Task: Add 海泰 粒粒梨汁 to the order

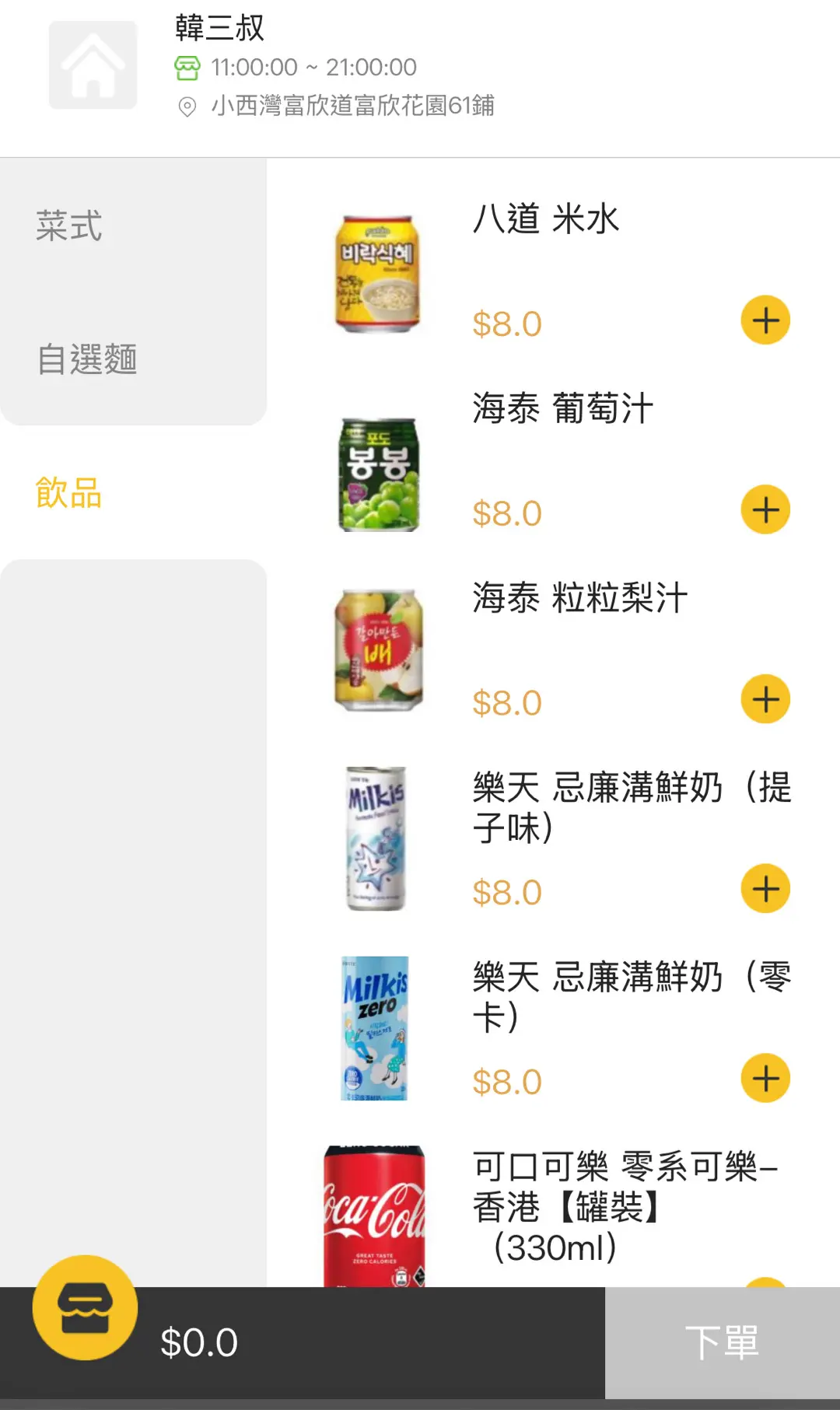Action: [765, 699]
